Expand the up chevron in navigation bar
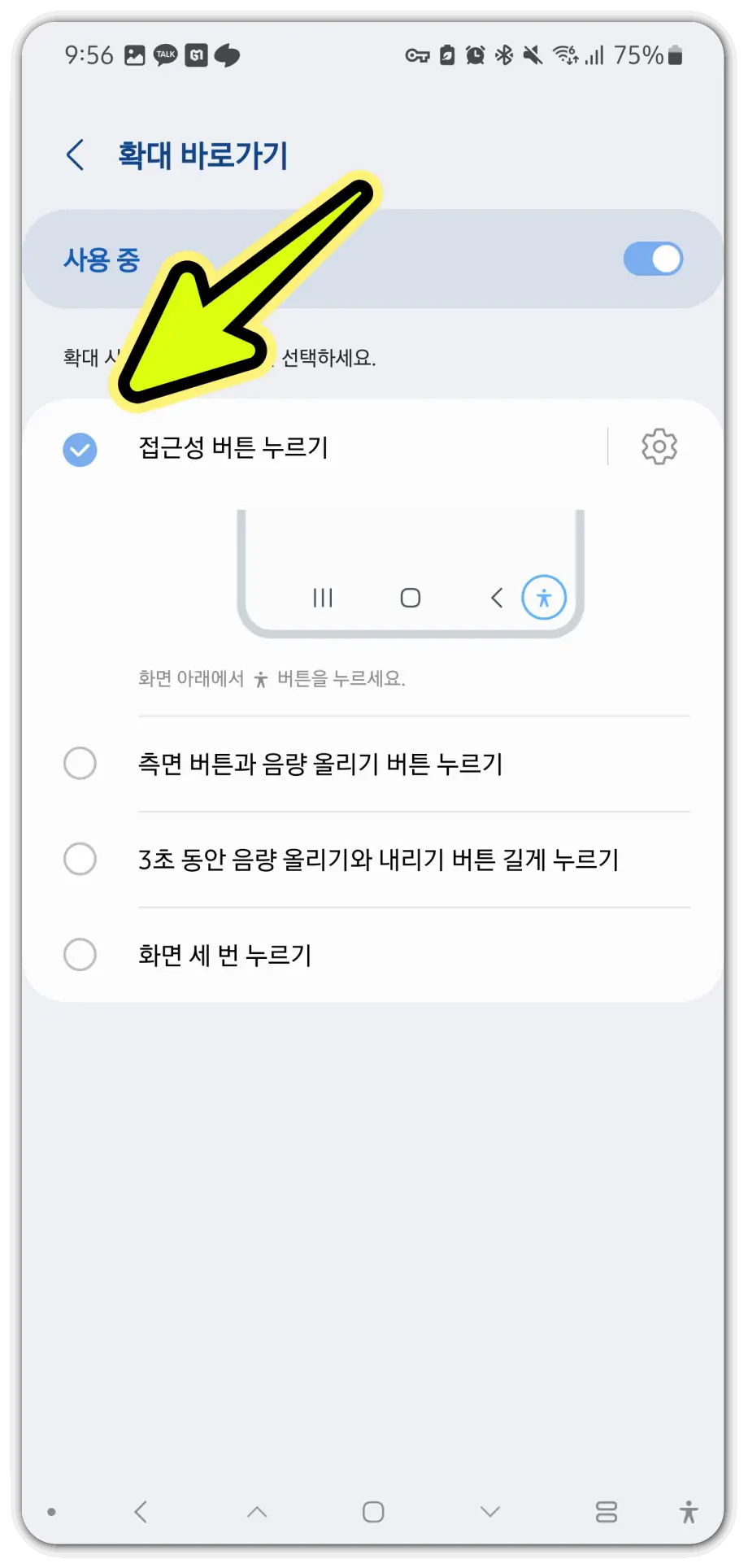The width and height of the screenshot is (748, 1568). click(257, 1512)
